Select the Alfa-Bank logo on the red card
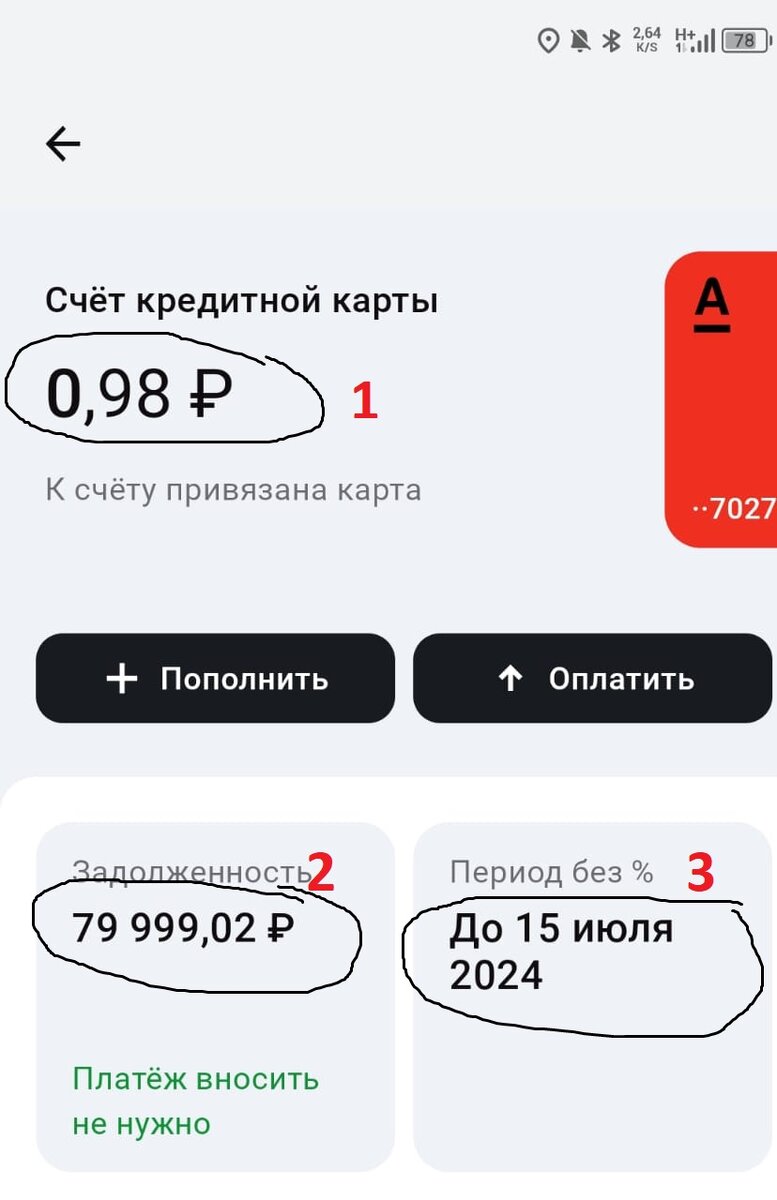777x1200 pixels. [x=712, y=303]
